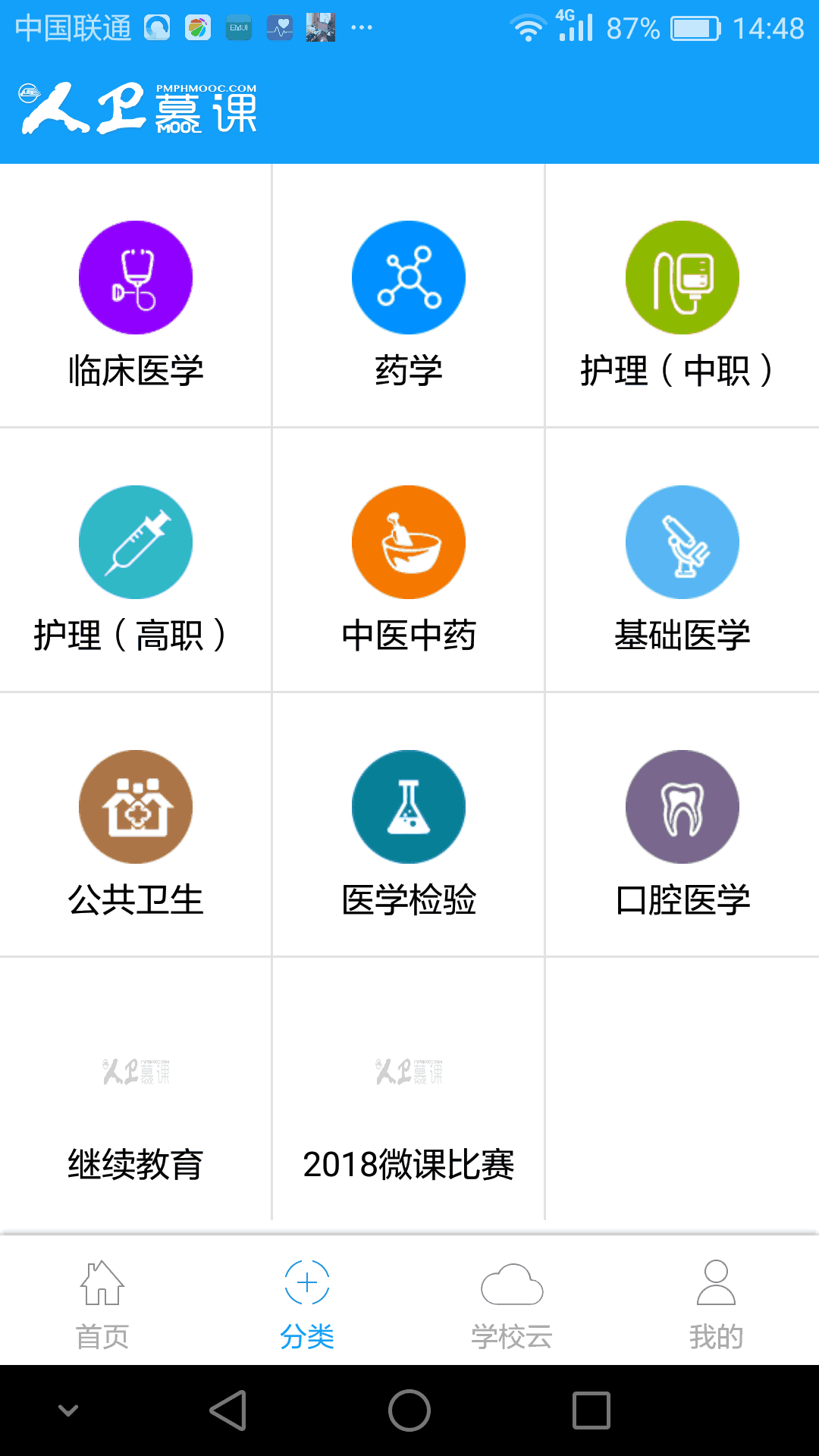Viewport: 819px width, 1456px height.
Task: Go to the phone's home screen
Action: 409,1410
